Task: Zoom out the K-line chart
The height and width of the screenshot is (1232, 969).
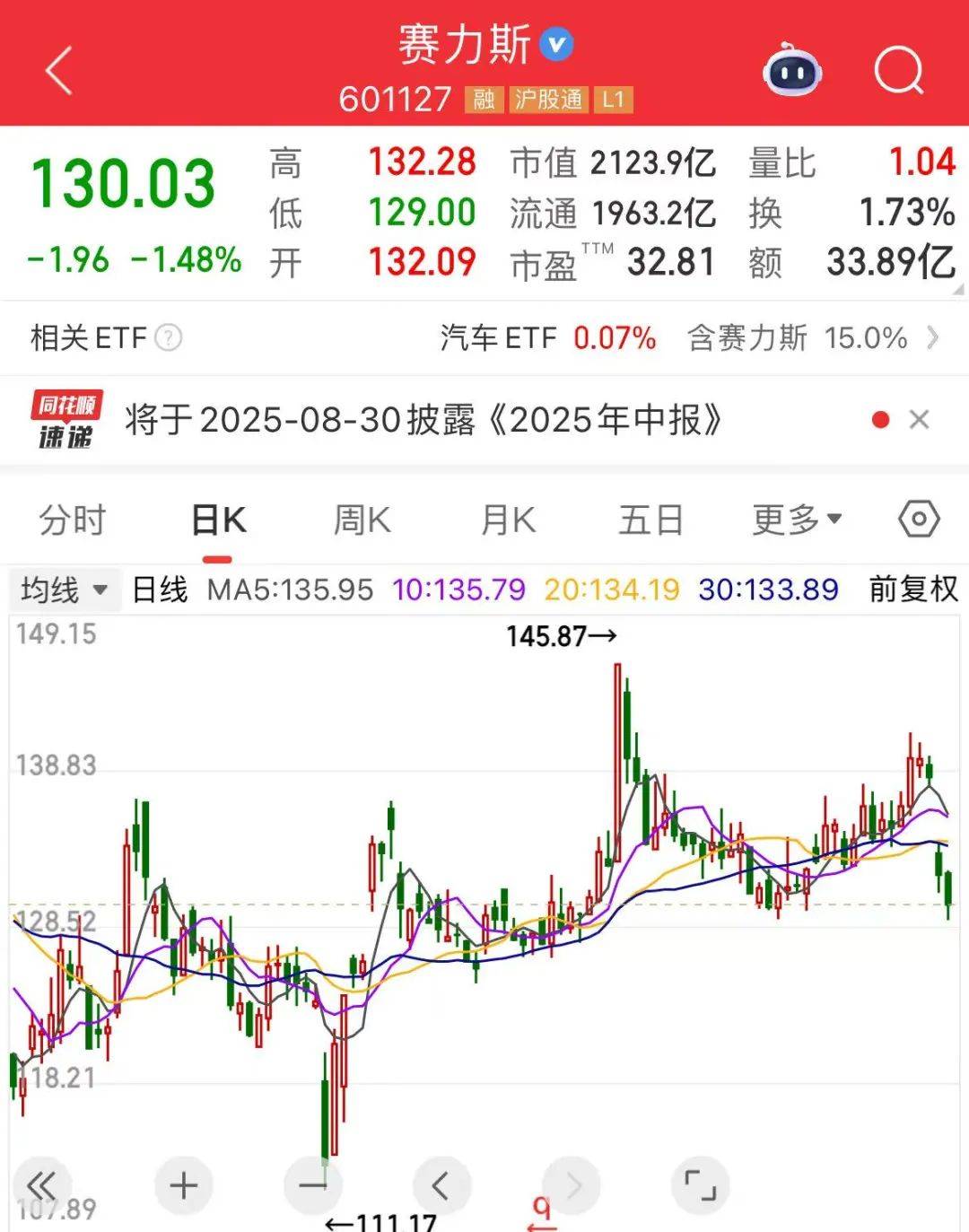Action: 313,1186
